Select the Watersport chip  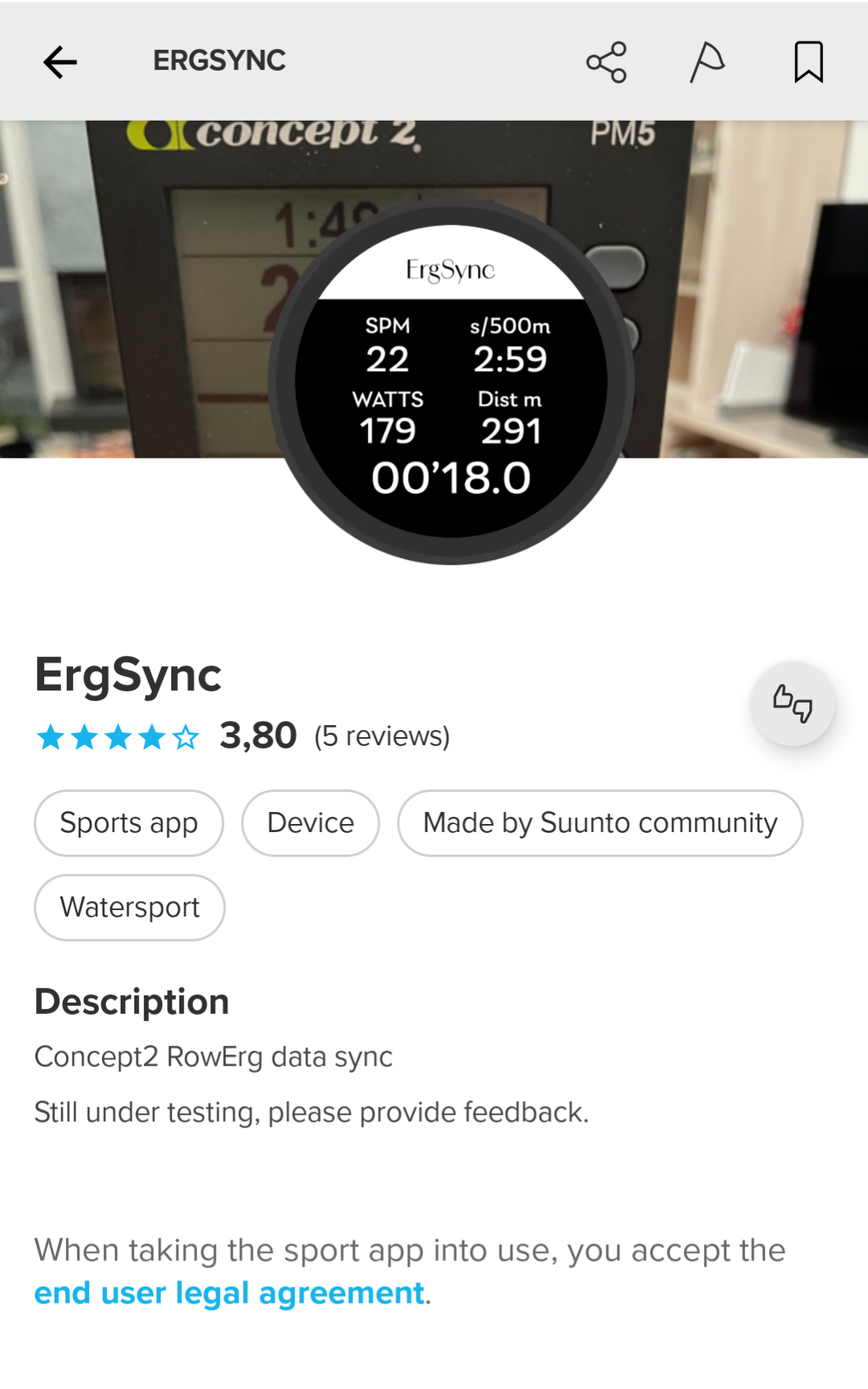pyautogui.click(x=130, y=907)
